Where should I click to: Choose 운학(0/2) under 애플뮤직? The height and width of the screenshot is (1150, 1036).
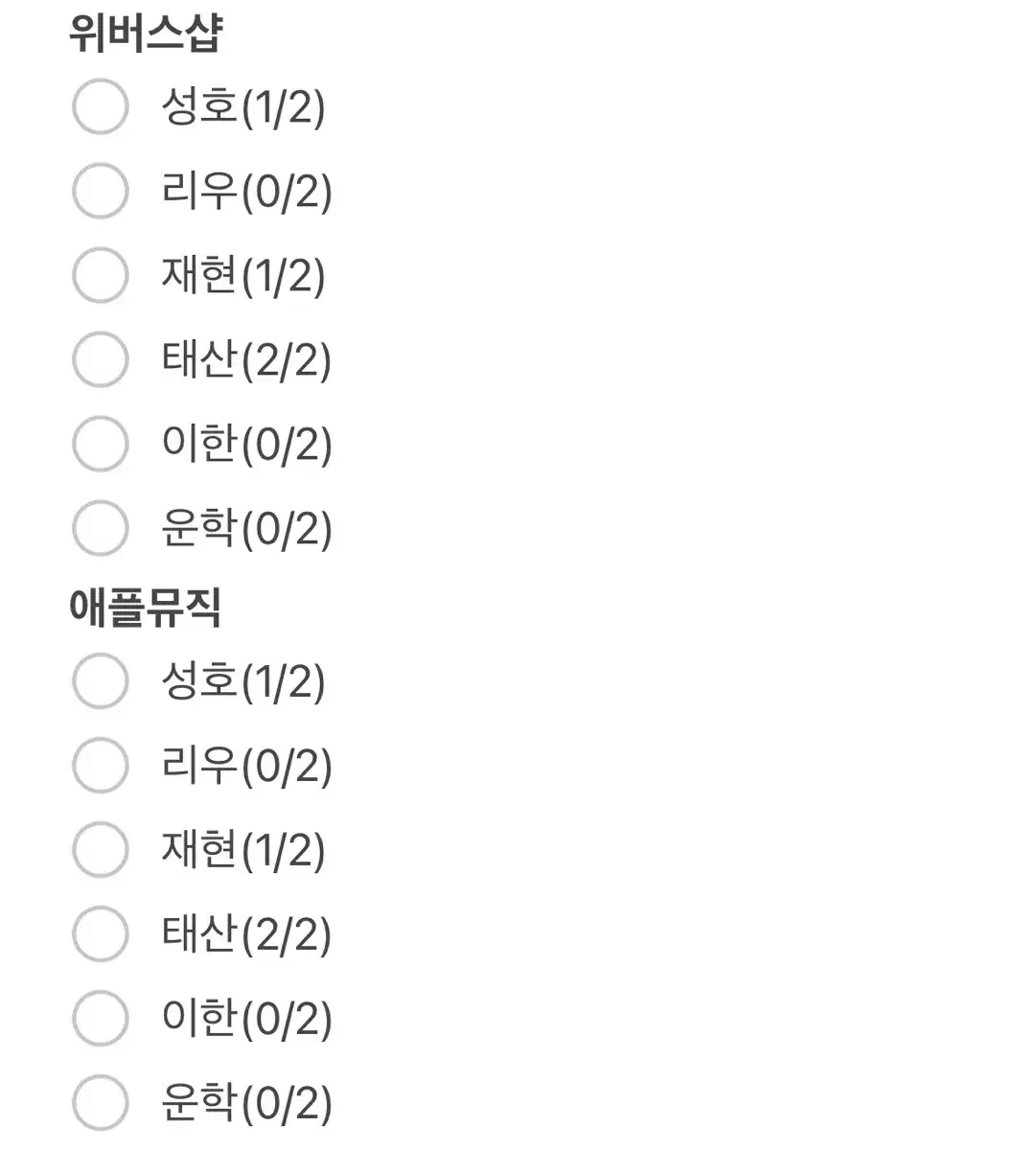pyautogui.click(x=100, y=1101)
